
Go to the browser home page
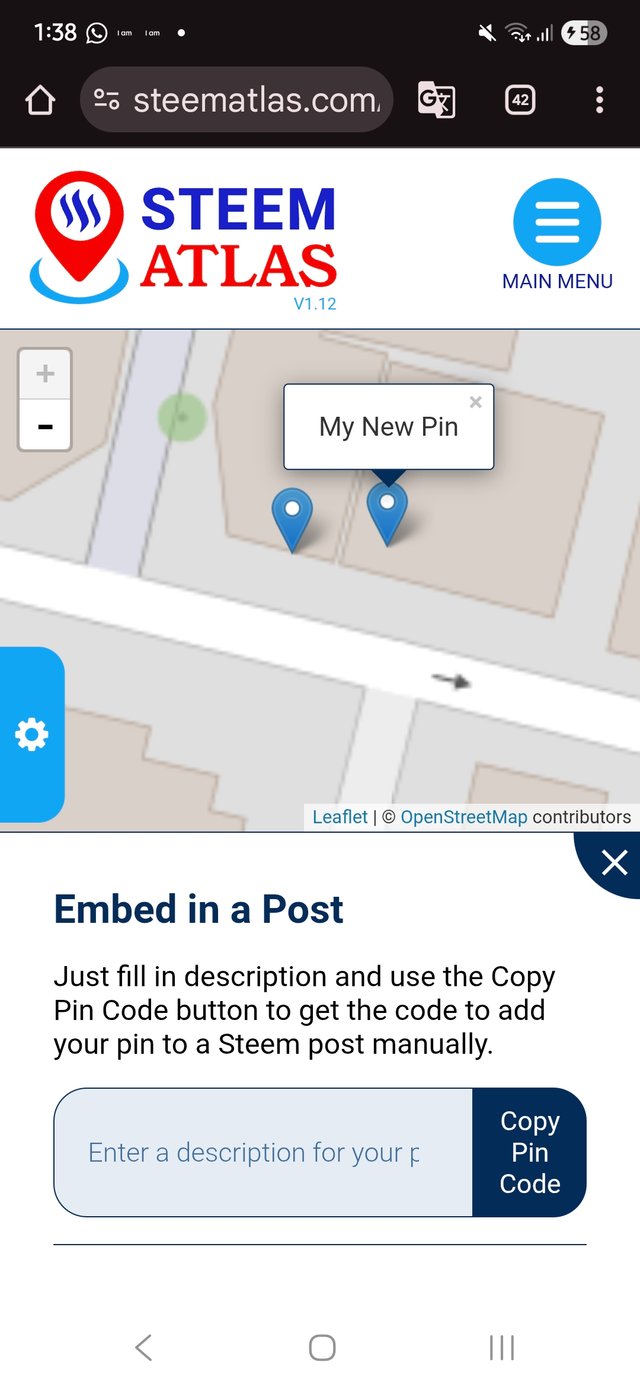point(40,100)
